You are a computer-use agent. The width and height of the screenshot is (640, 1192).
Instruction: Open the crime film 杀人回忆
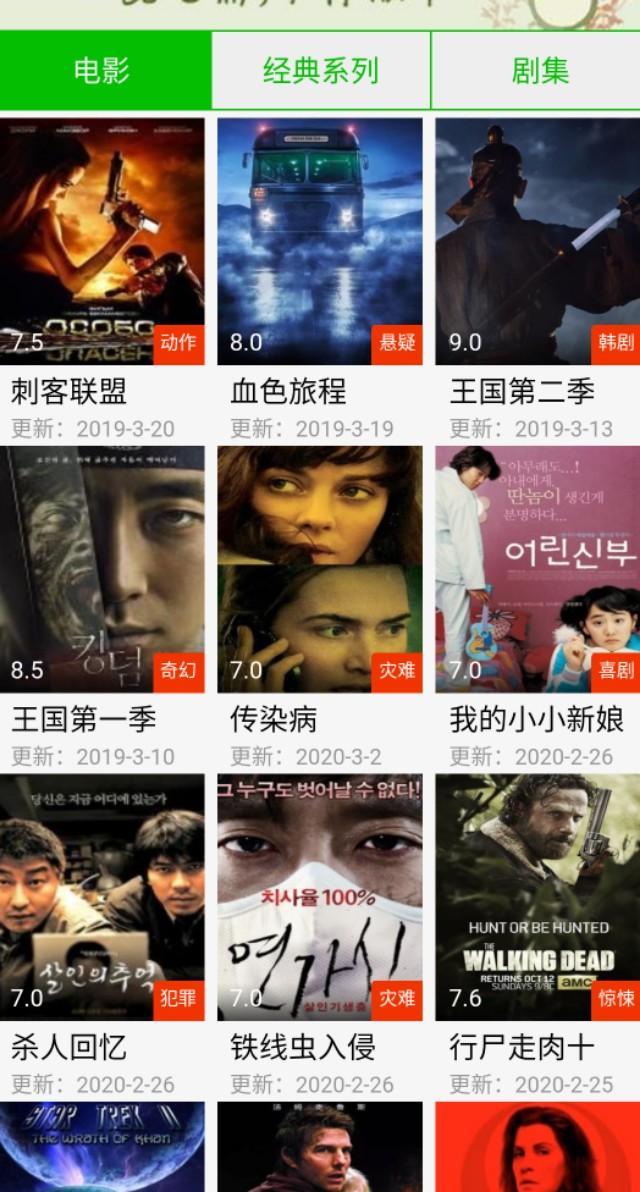coord(103,898)
